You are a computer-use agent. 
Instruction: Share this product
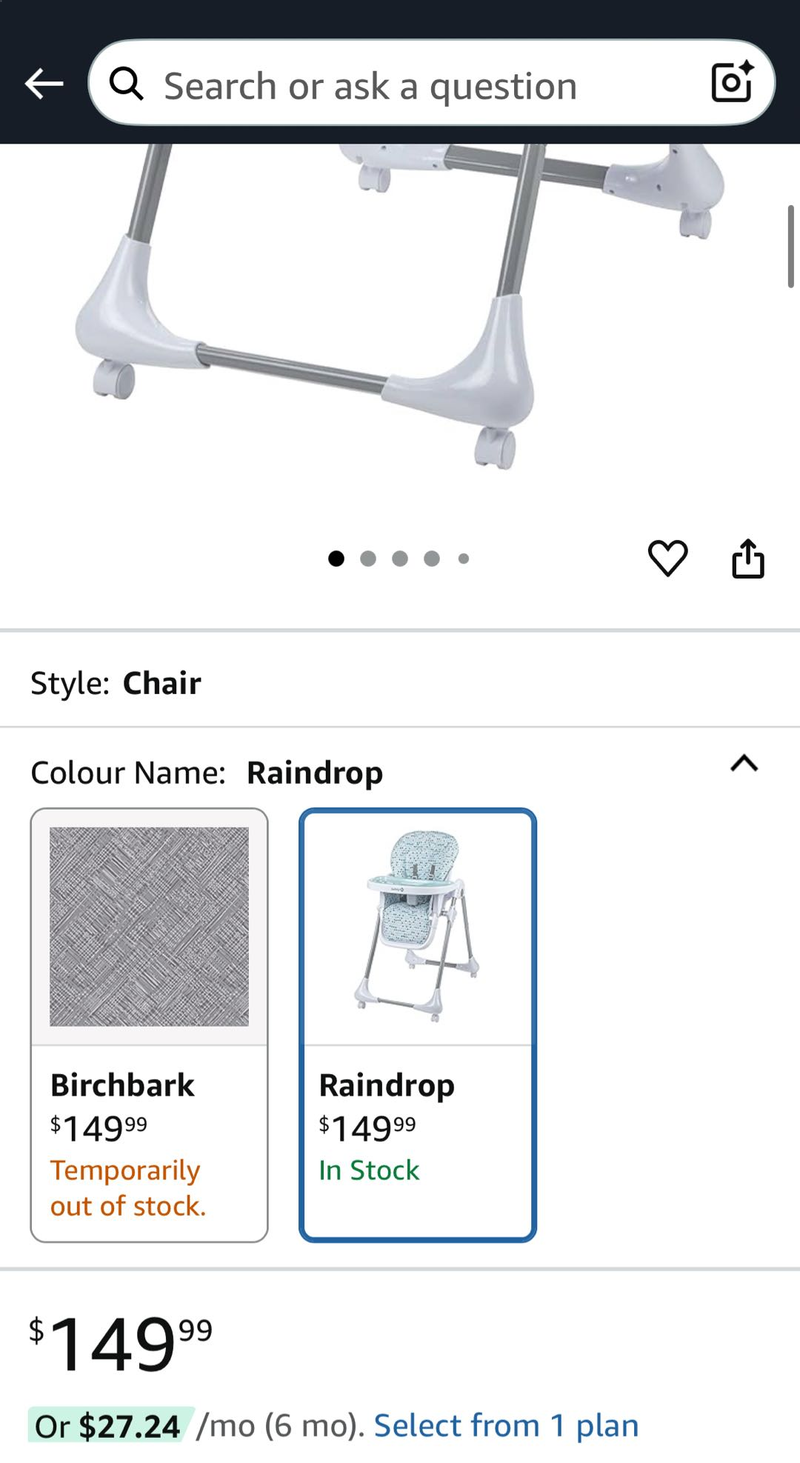pos(748,559)
